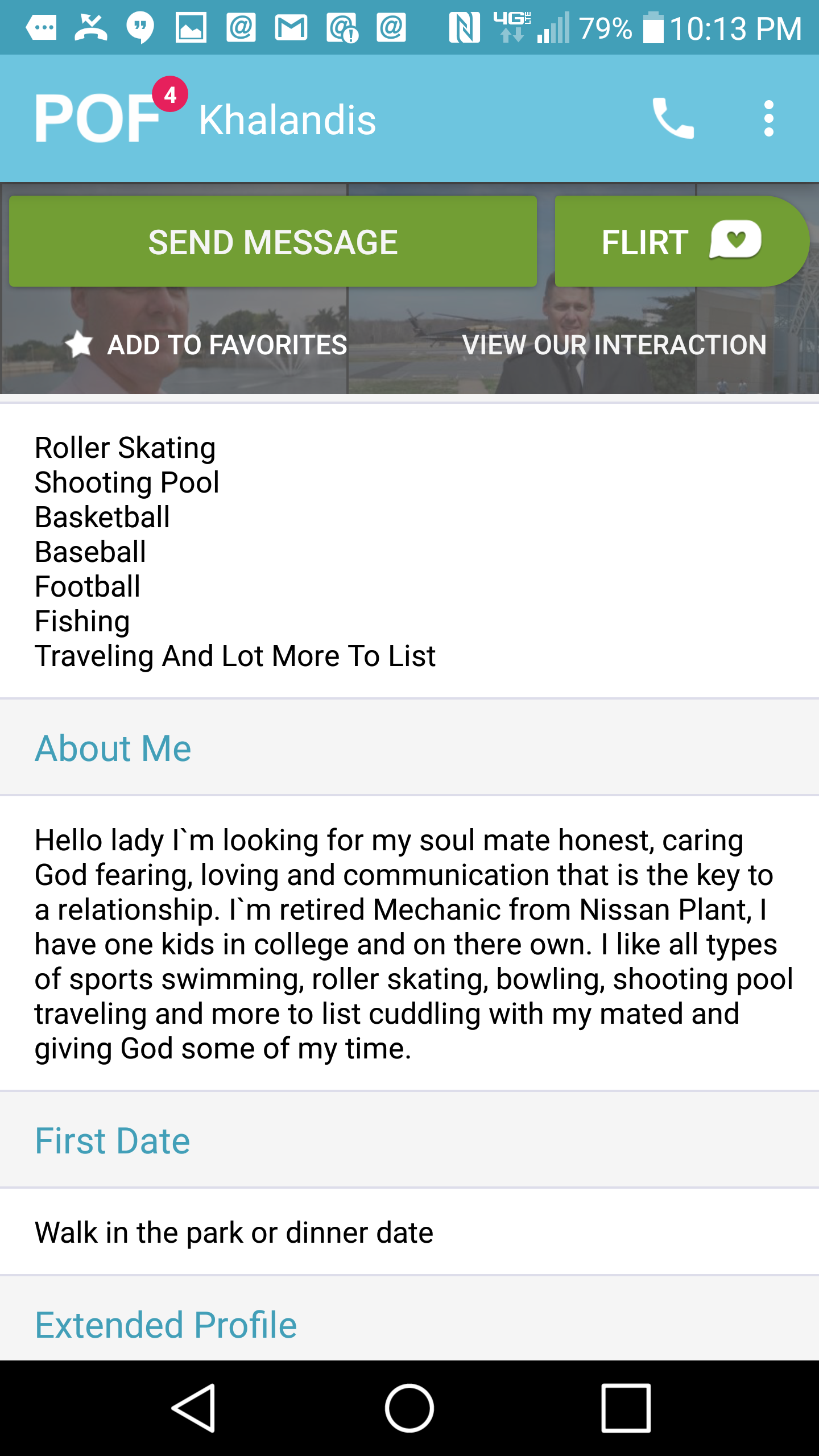This screenshot has width=819, height=1456.
Task: Tap the POF logo in the header
Action: pos(98,118)
